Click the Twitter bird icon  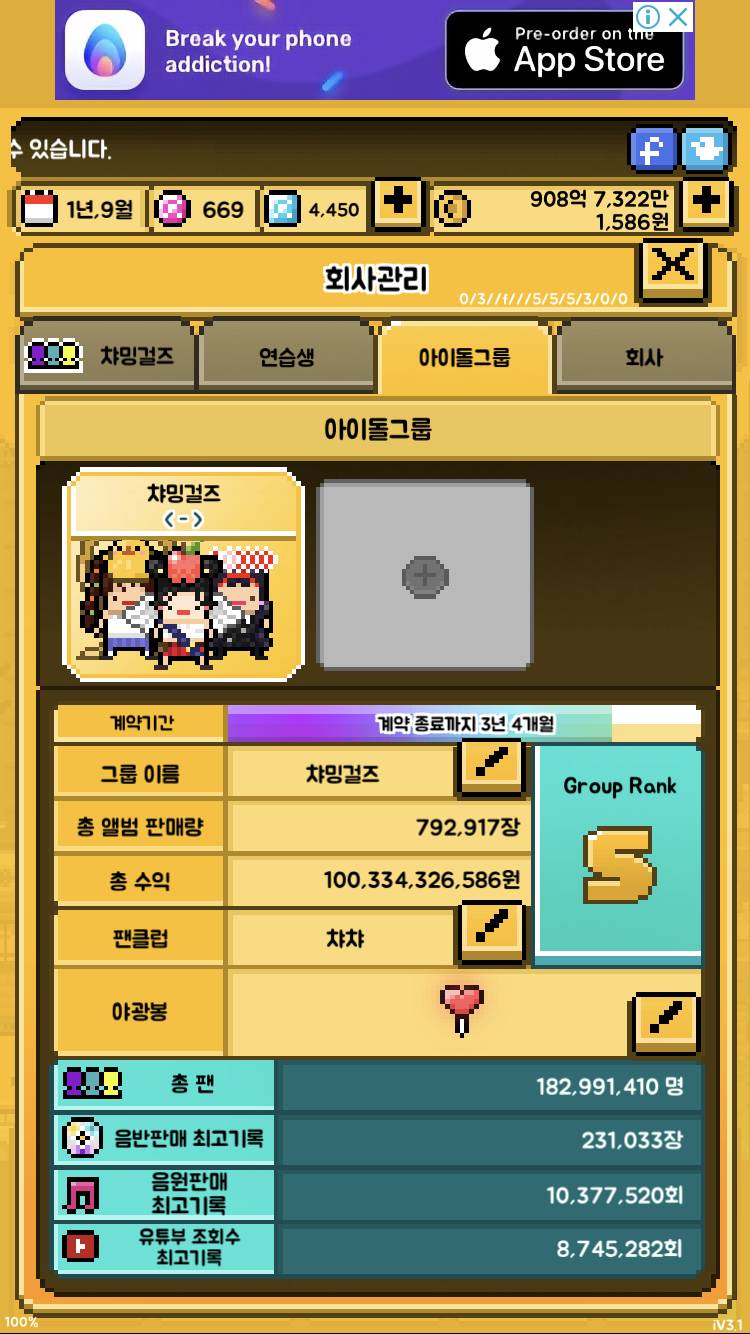click(x=706, y=149)
